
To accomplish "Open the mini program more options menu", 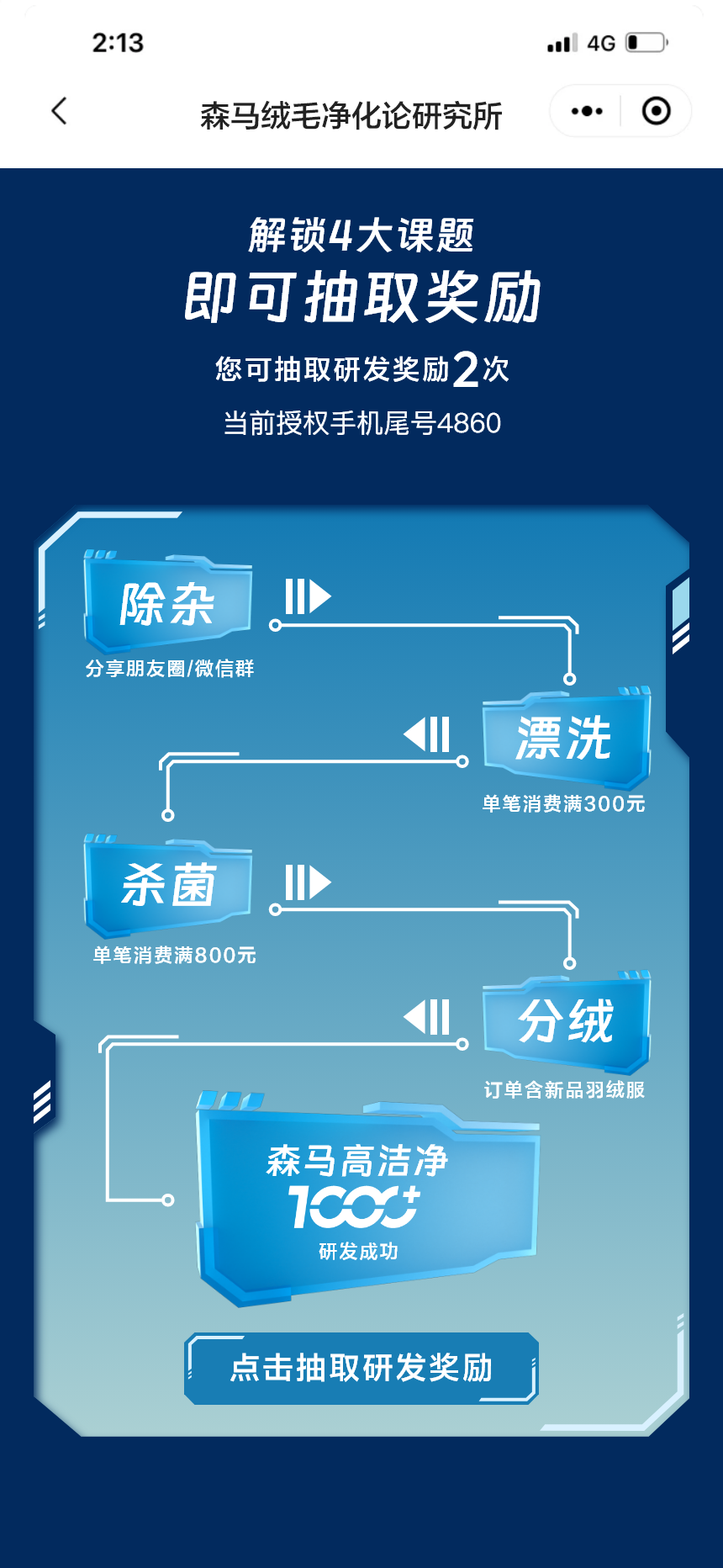I will 587,111.
